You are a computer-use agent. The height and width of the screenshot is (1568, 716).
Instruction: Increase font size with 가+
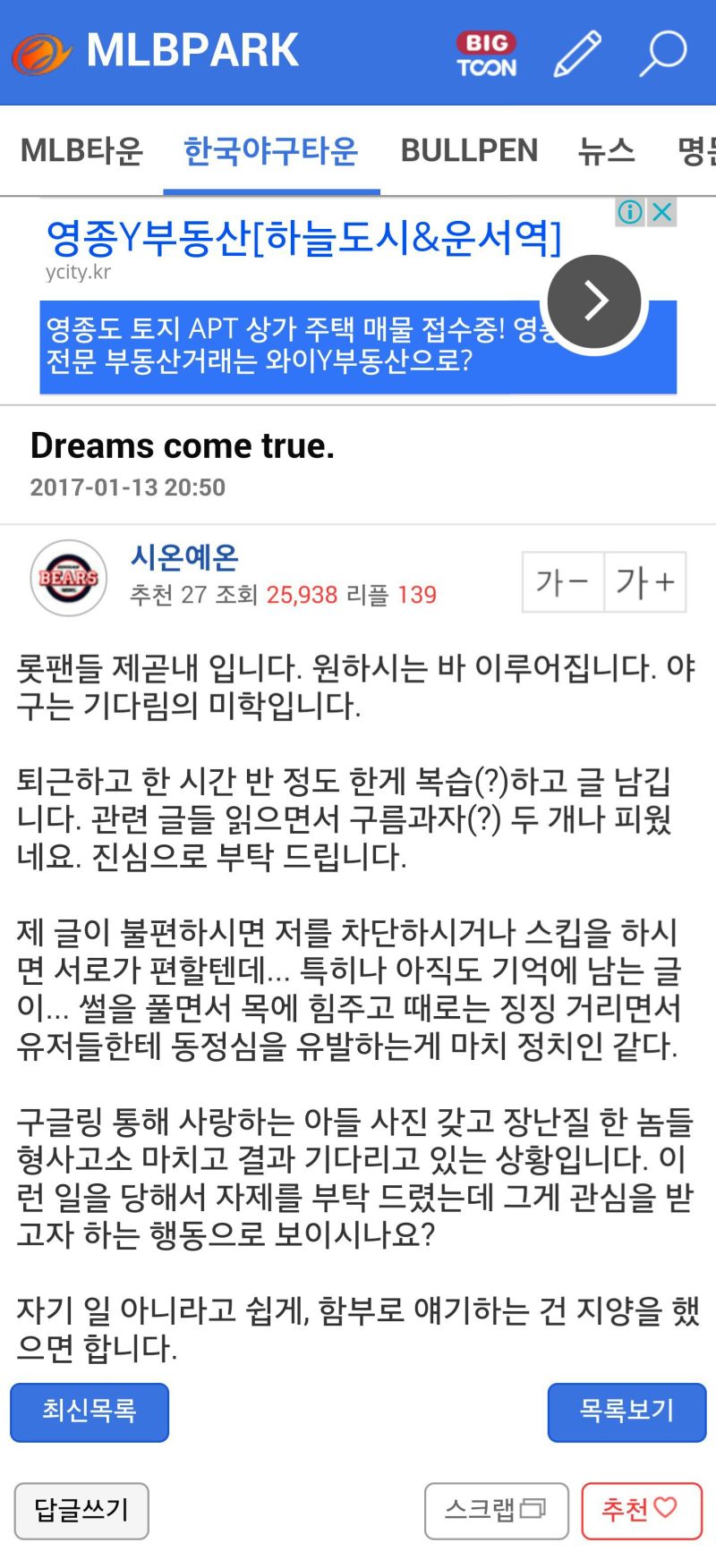point(644,582)
